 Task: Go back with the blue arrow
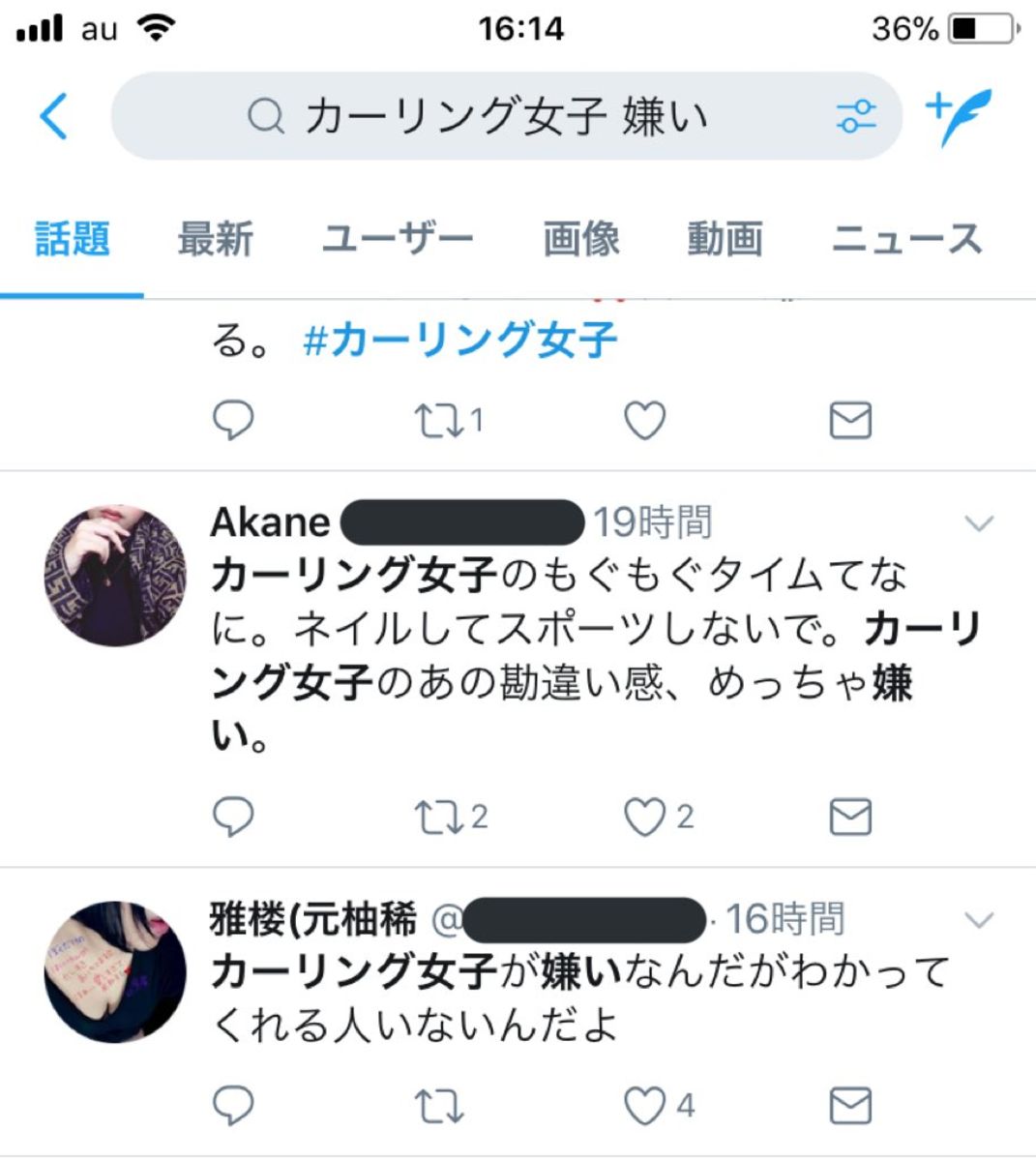click(54, 117)
